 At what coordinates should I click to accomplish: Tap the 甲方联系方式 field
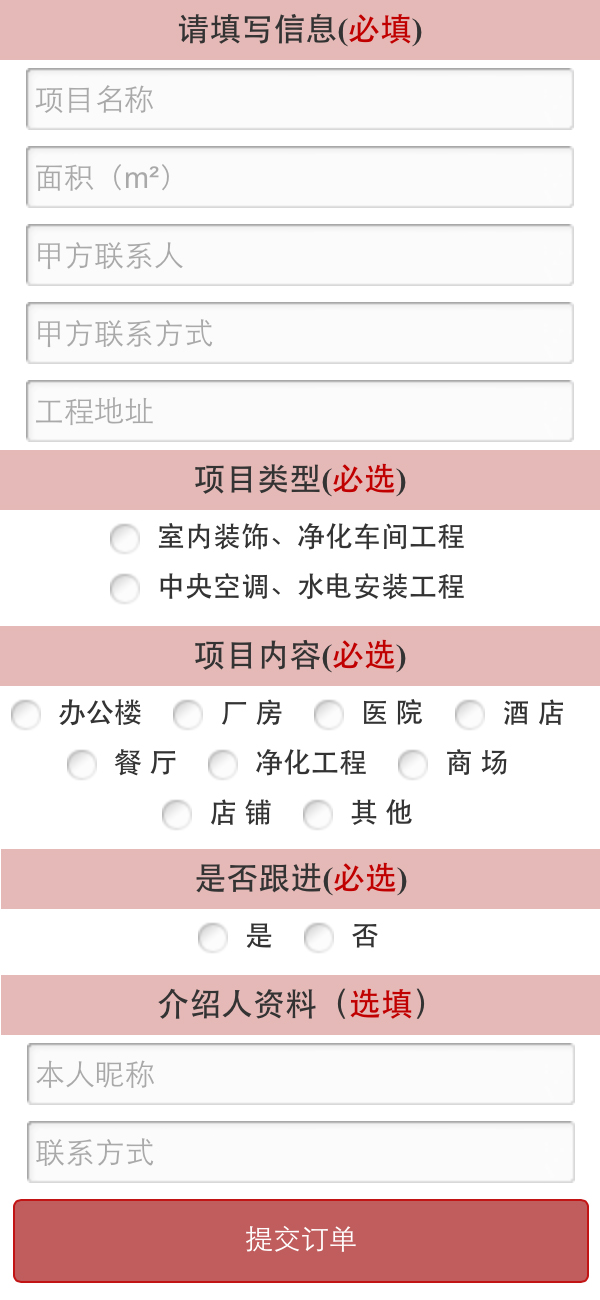click(300, 333)
